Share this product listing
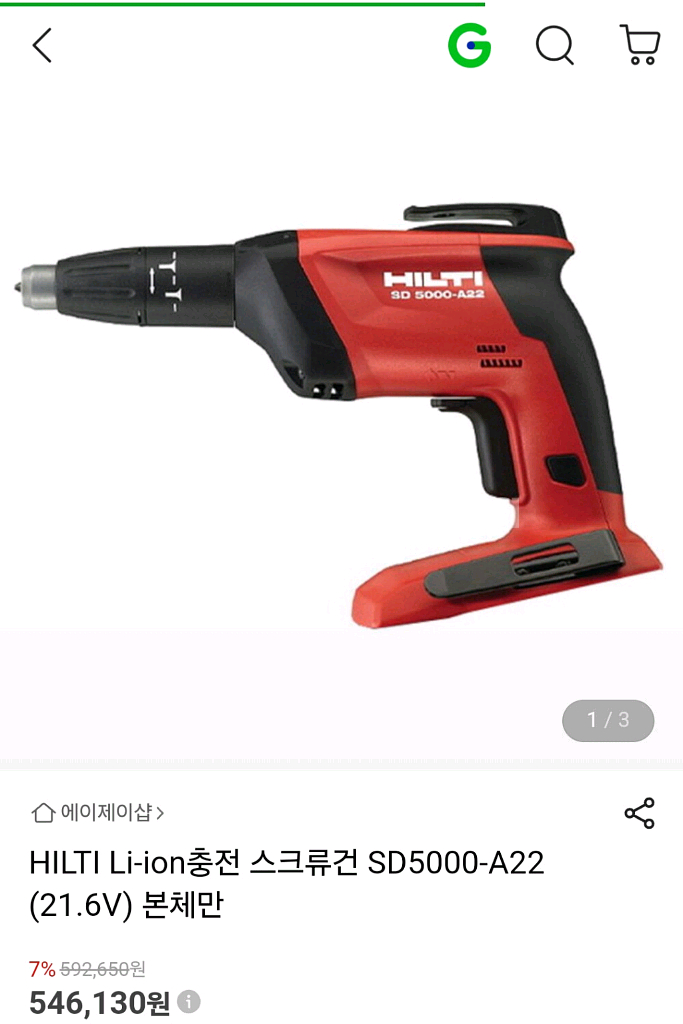This screenshot has width=683, height=1024. tap(639, 813)
